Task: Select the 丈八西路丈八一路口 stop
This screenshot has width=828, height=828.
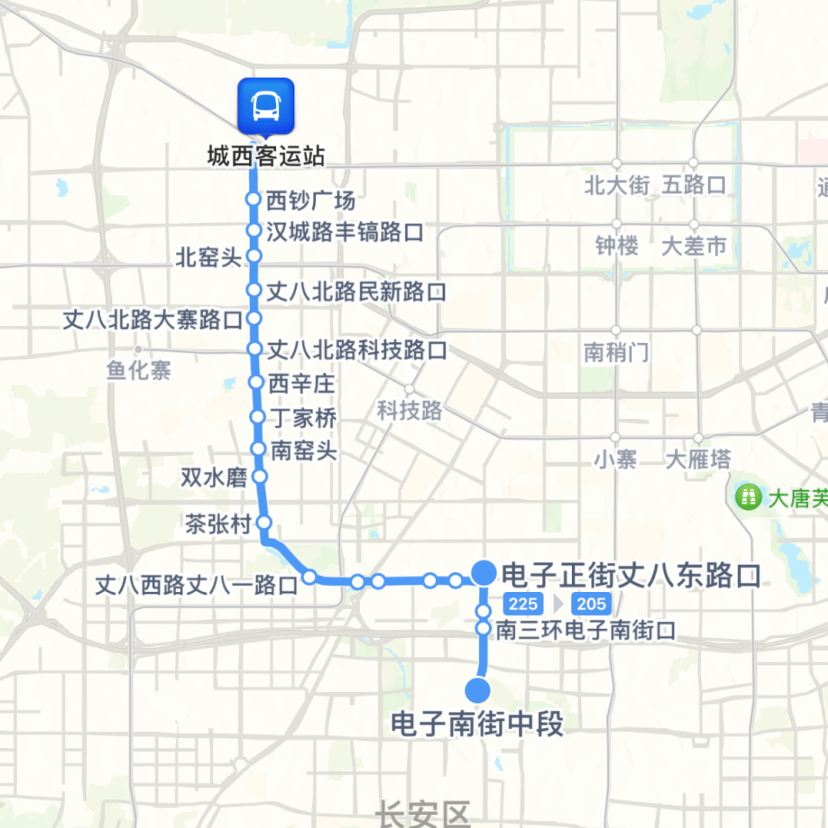Action: pos(310,577)
